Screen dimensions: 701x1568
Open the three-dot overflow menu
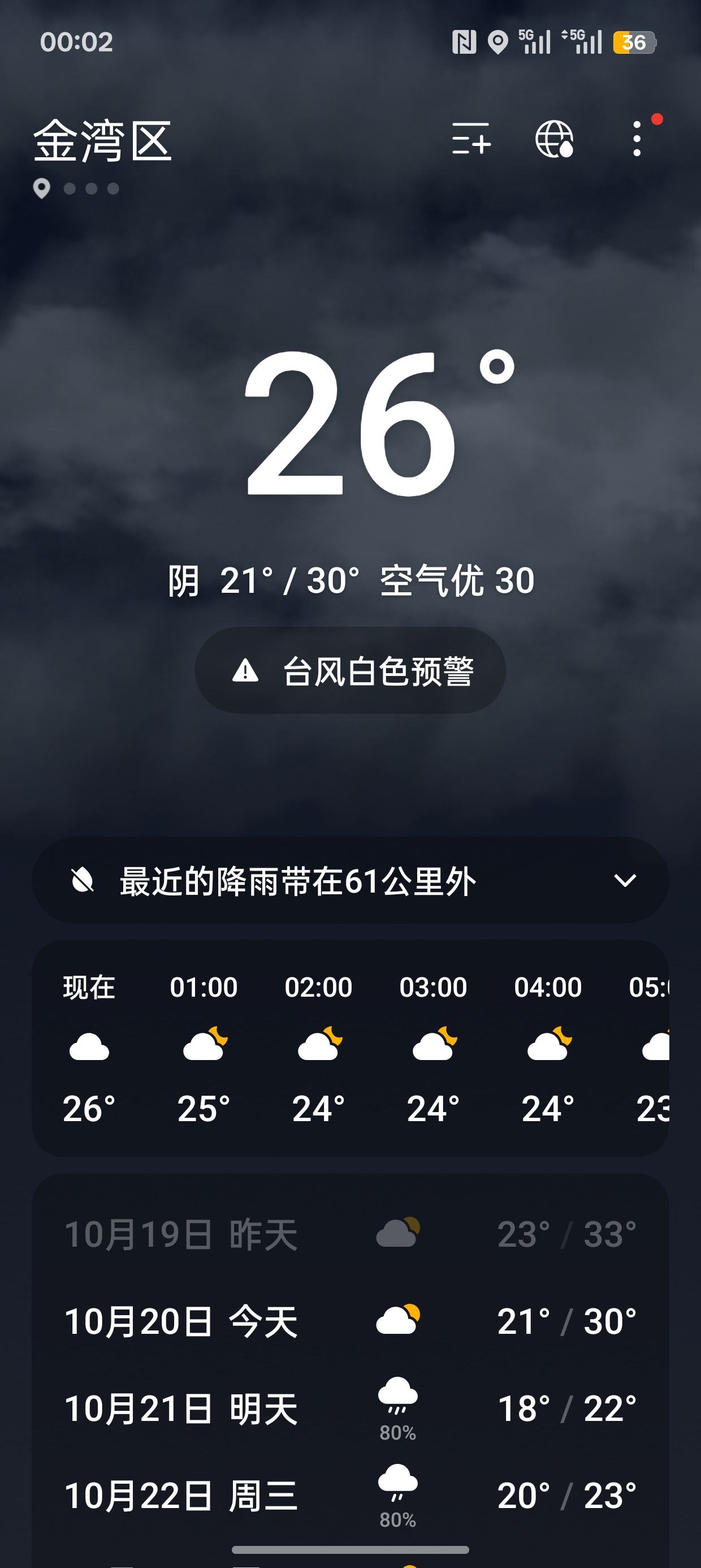(637, 139)
